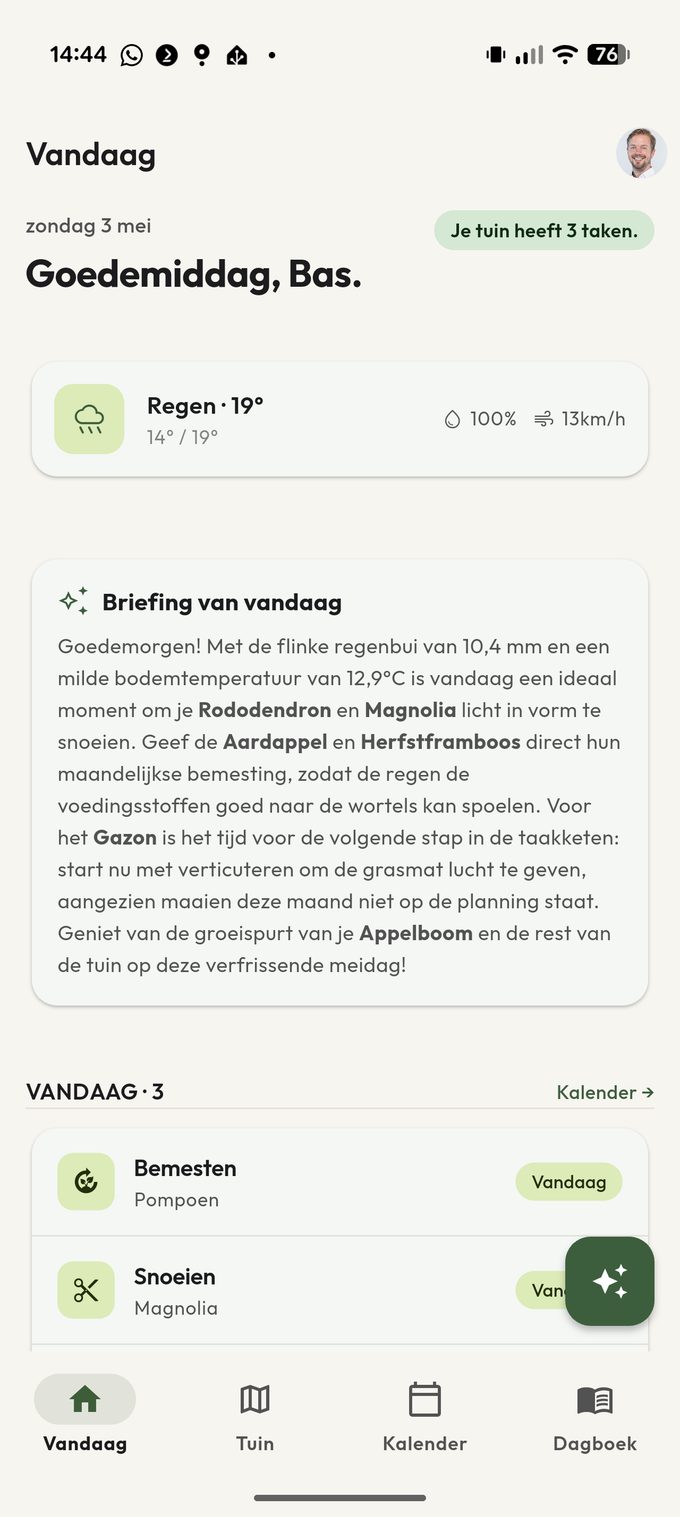This screenshot has height=1517, width=680.
Task: Switch to the Kalender tab
Action: (425, 1416)
